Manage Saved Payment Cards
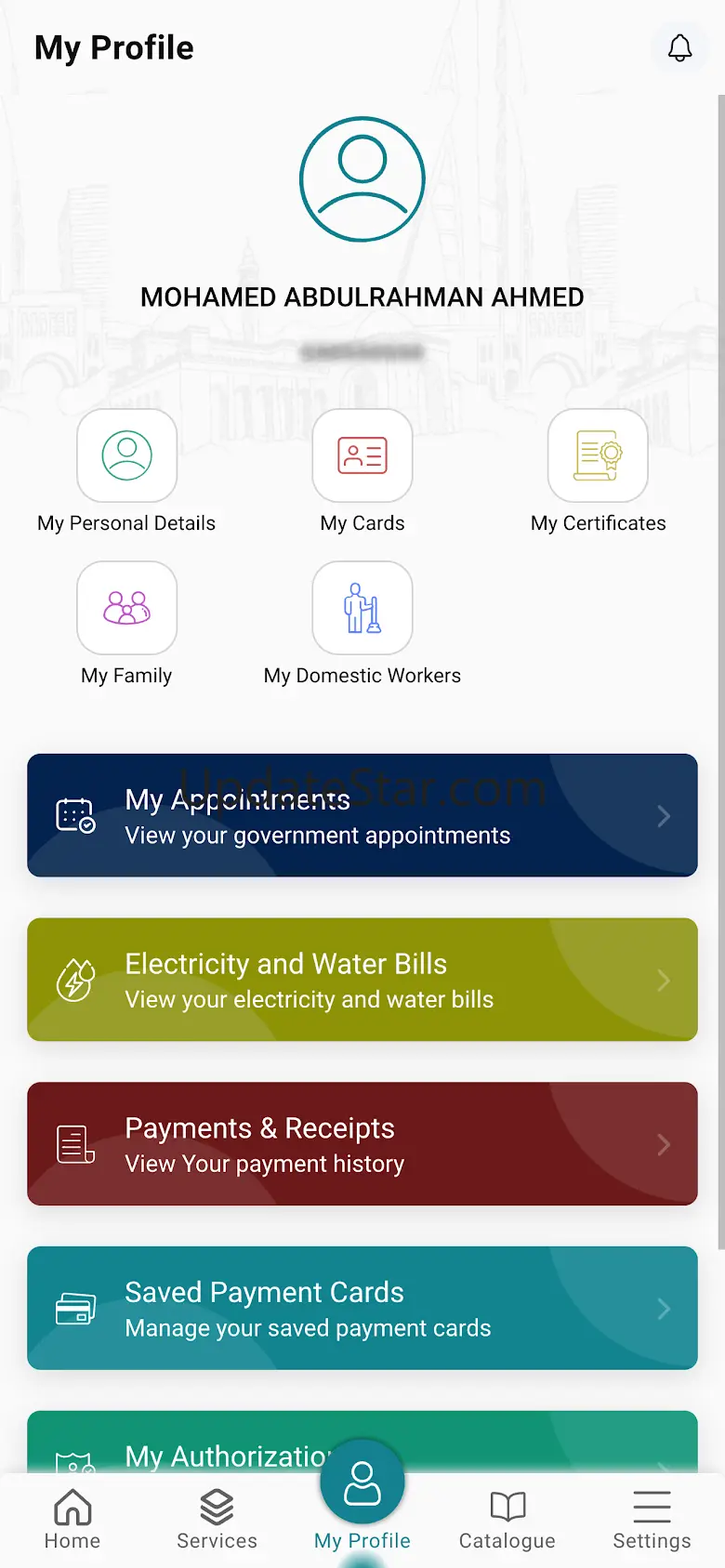The image size is (725, 1568). (x=362, y=1308)
